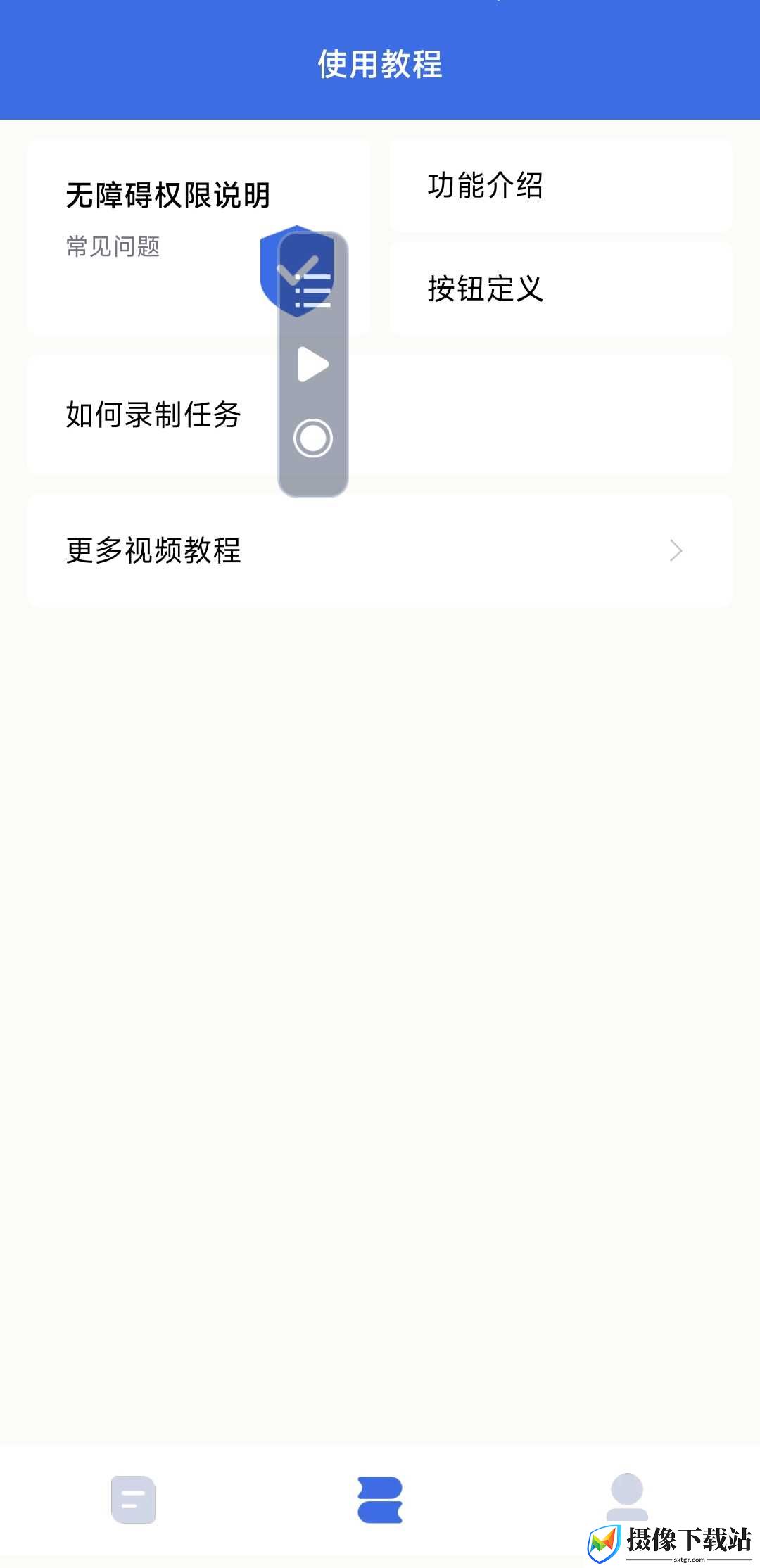Open 如何录制任务 tutorial
760x1568 pixels.
(x=380, y=415)
